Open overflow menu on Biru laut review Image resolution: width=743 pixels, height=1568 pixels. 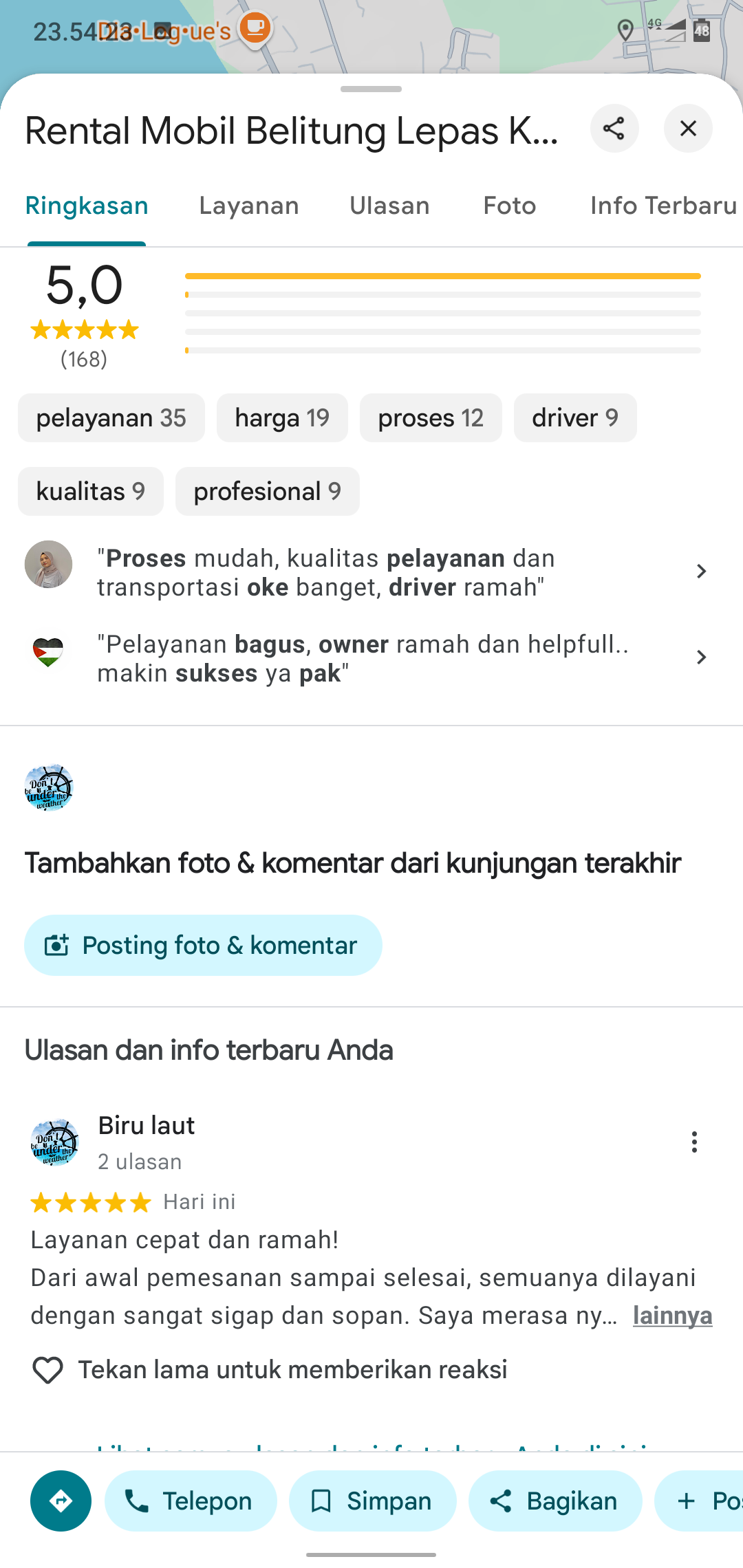tap(694, 1142)
